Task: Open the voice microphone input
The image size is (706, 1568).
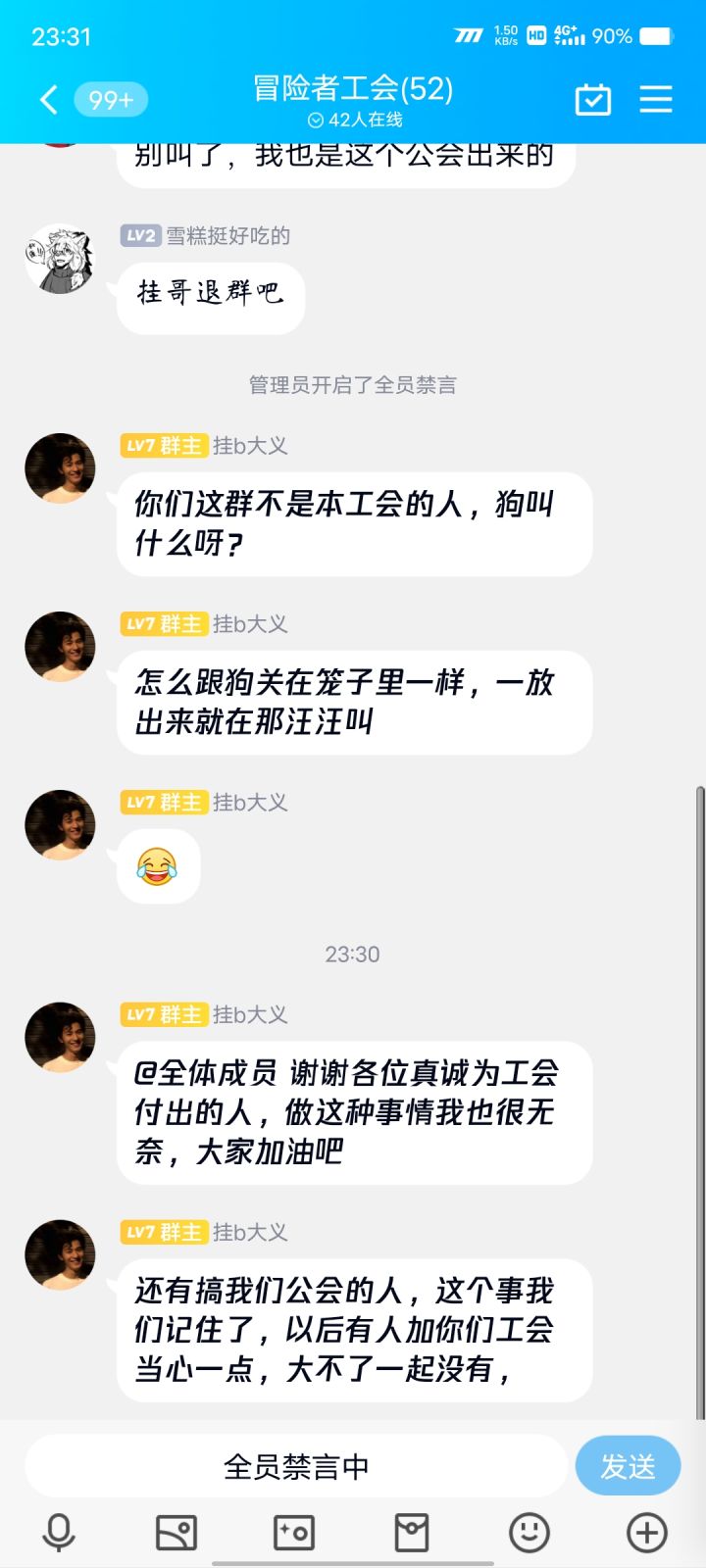Action: pyautogui.click(x=59, y=1533)
